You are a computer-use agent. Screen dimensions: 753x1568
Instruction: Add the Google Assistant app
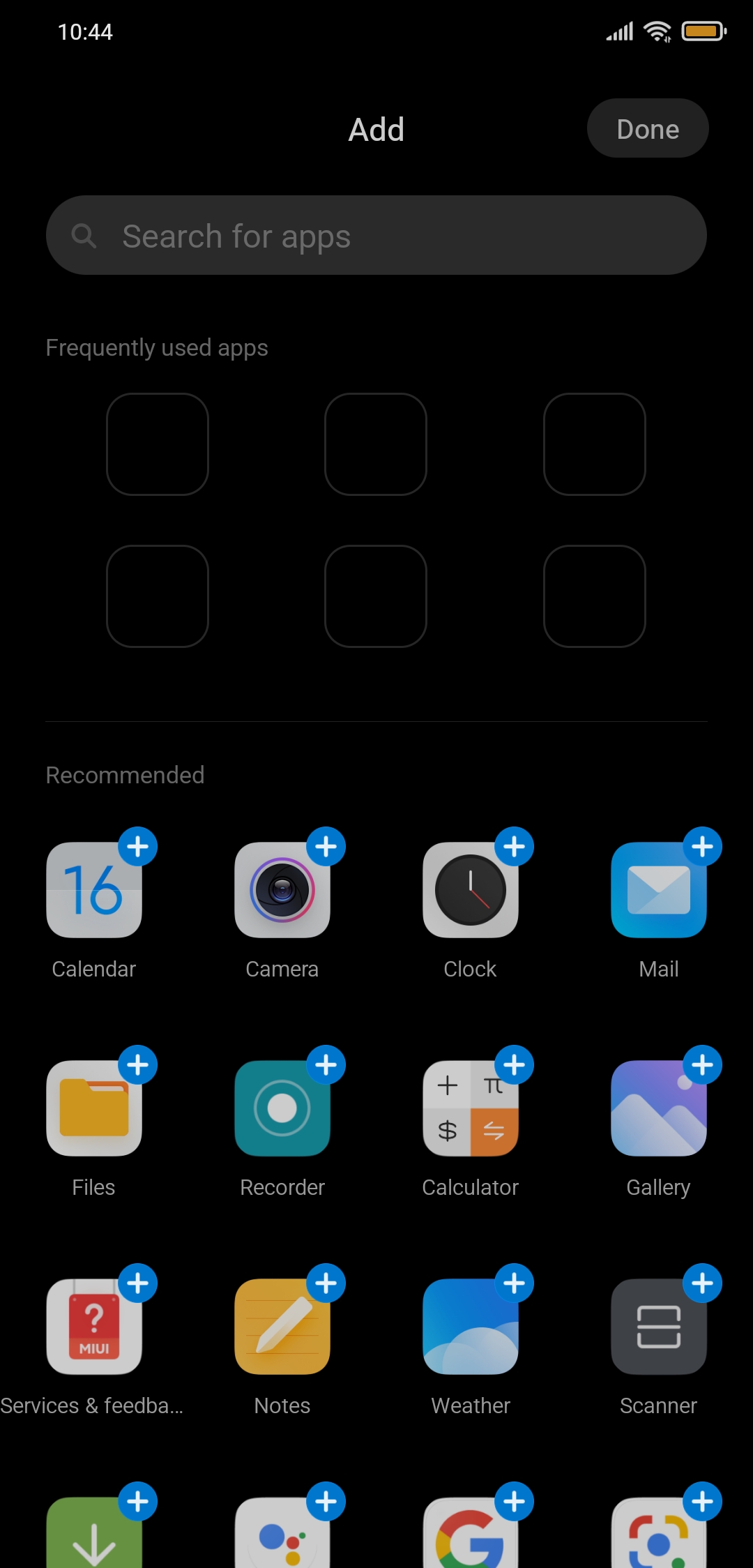pos(326,1502)
